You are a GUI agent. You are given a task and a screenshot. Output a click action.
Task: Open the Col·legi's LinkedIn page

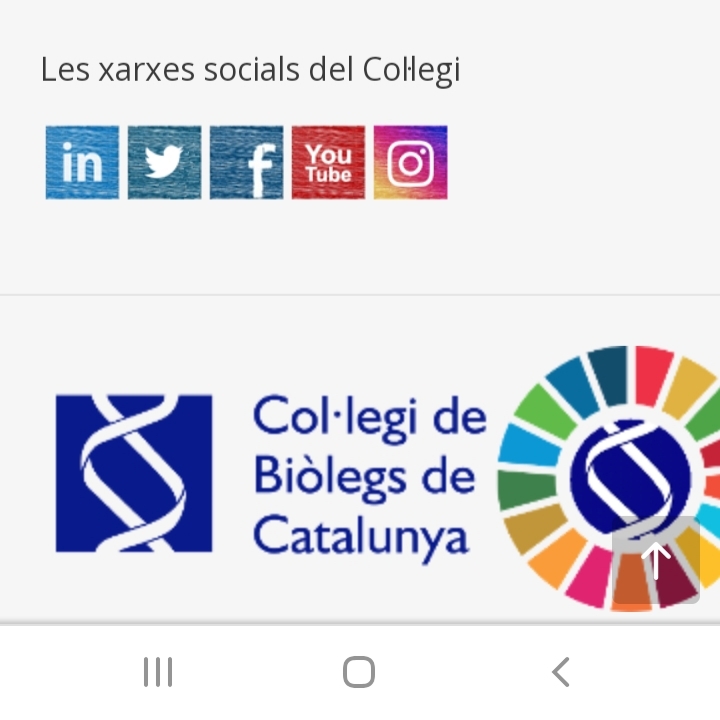point(82,162)
